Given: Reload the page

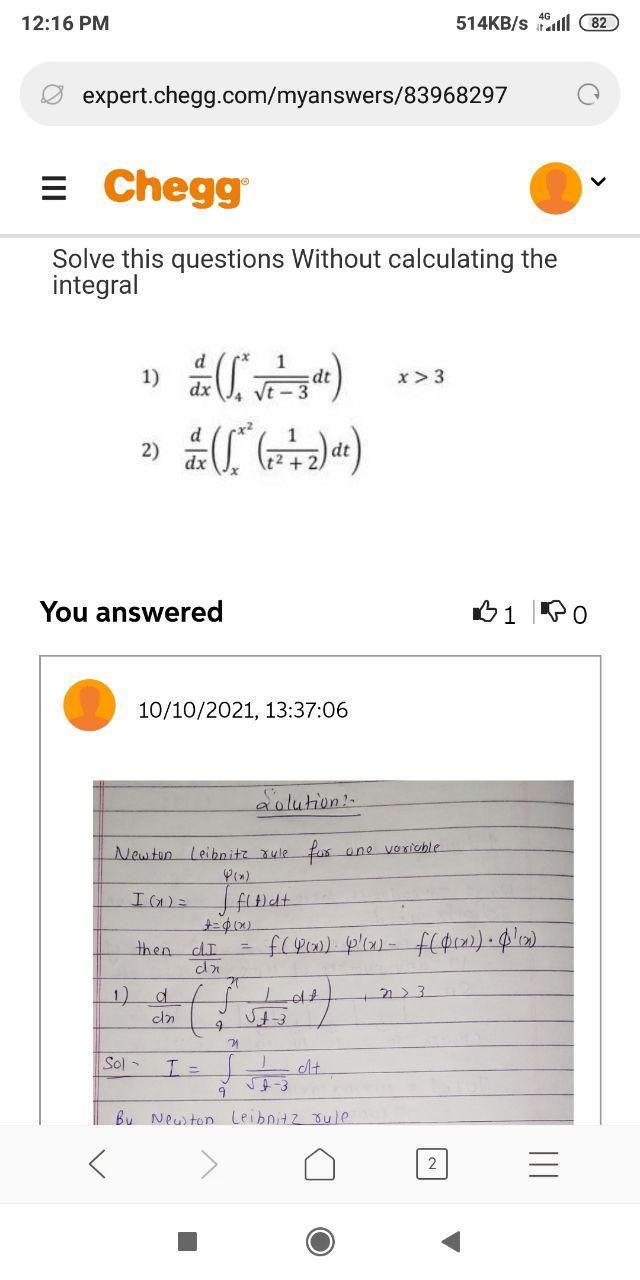Looking at the screenshot, I should [x=586, y=95].
